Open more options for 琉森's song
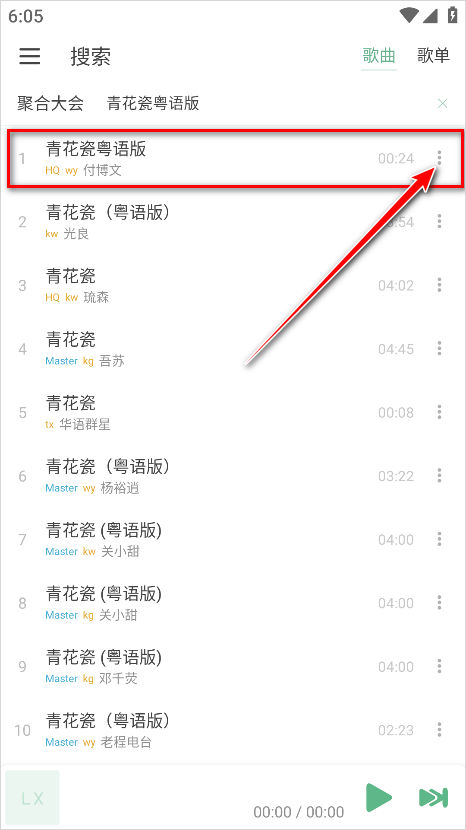Image resolution: width=466 pixels, height=830 pixels. coord(439,285)
